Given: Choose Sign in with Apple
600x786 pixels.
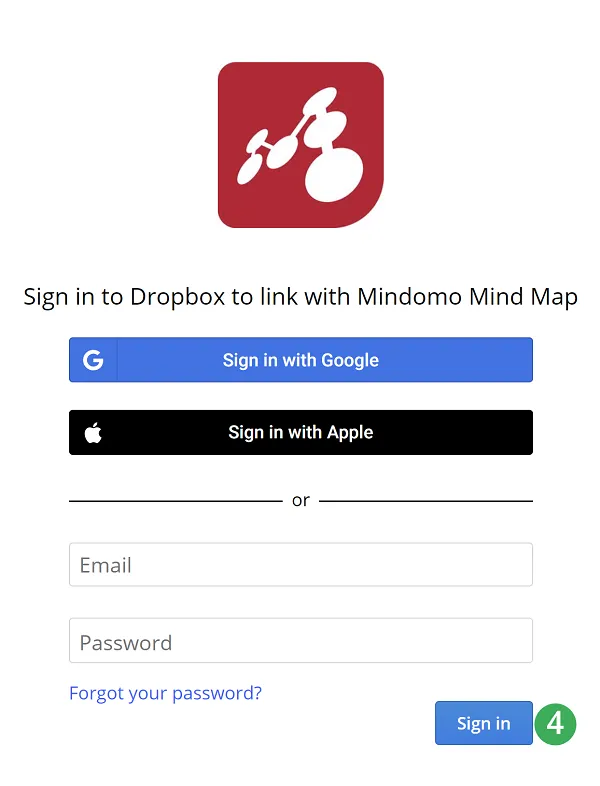Looking at the screenshot, I should pyautogui.click(x=300, y=432).
